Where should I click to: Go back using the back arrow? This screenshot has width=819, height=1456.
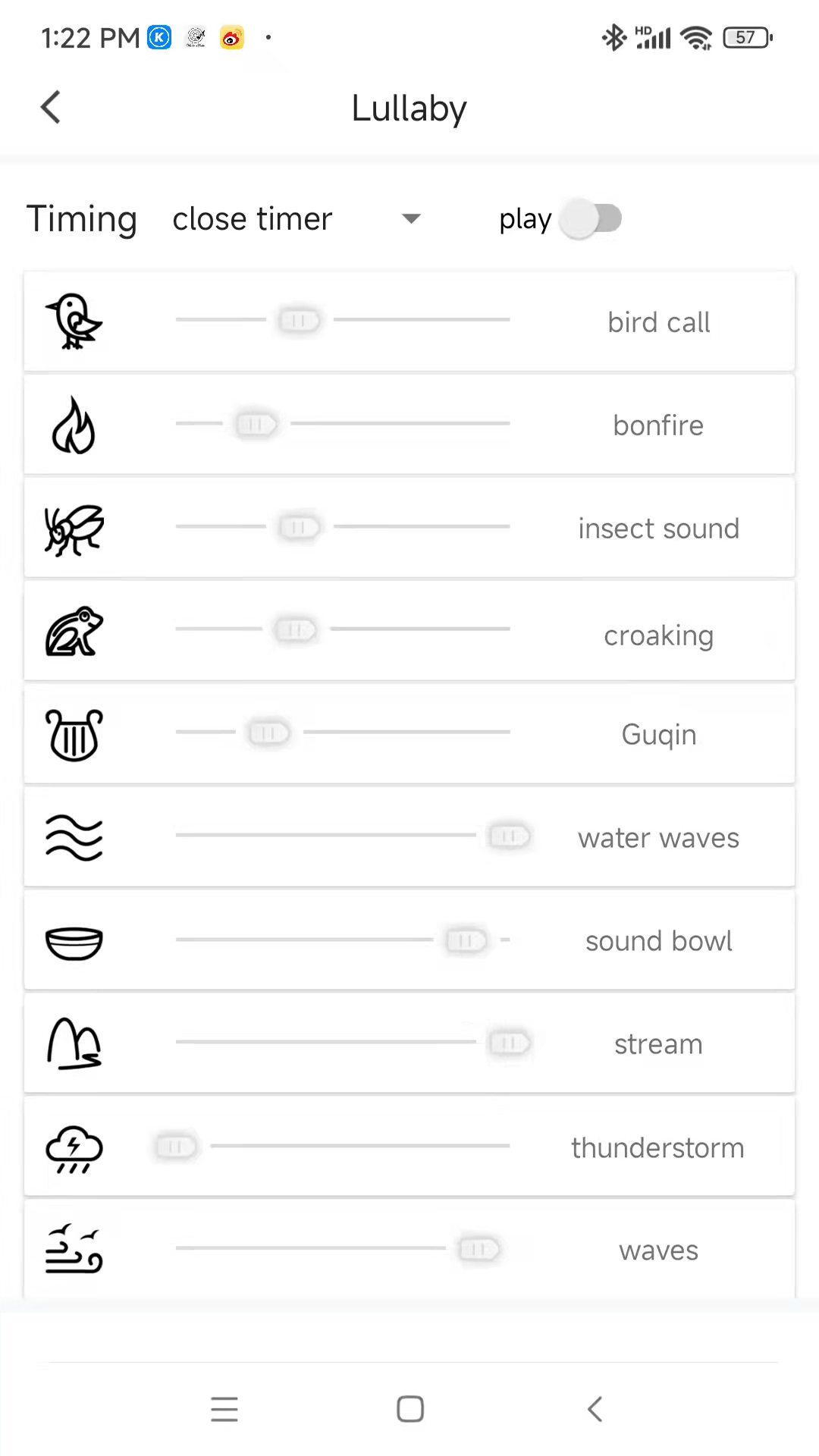(50, 107)
